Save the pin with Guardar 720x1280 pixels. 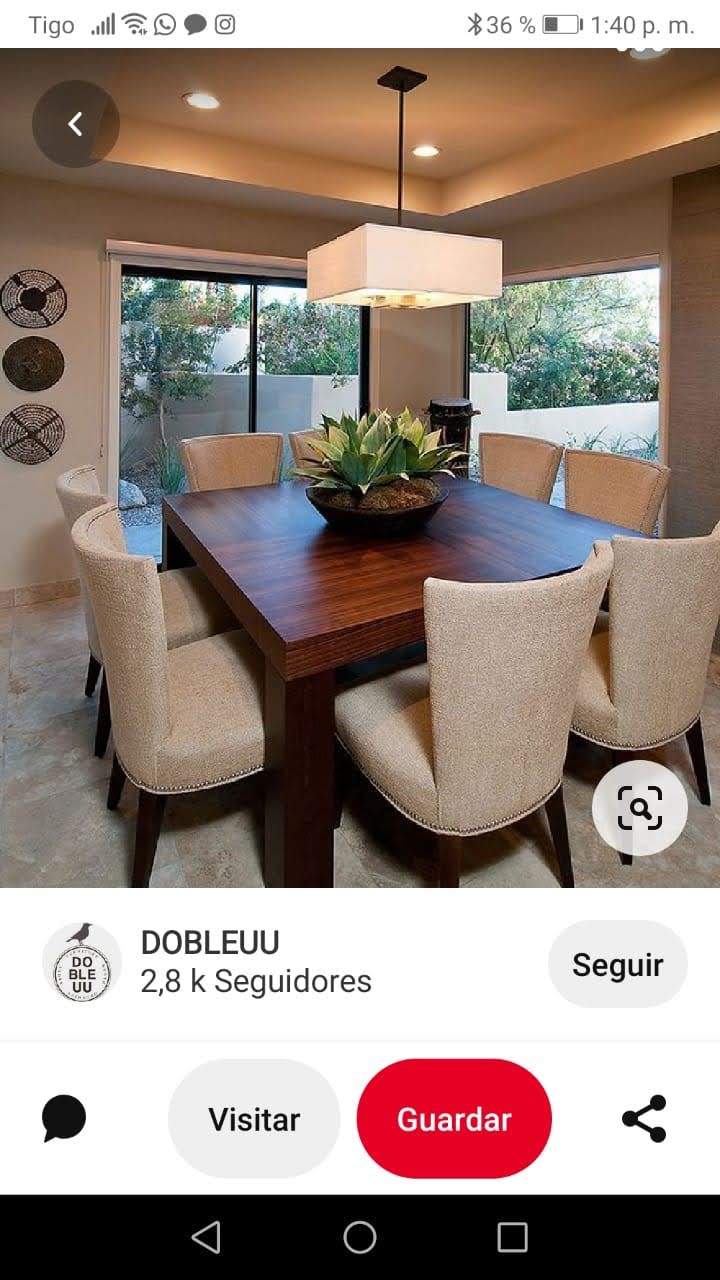point(454,1119)
